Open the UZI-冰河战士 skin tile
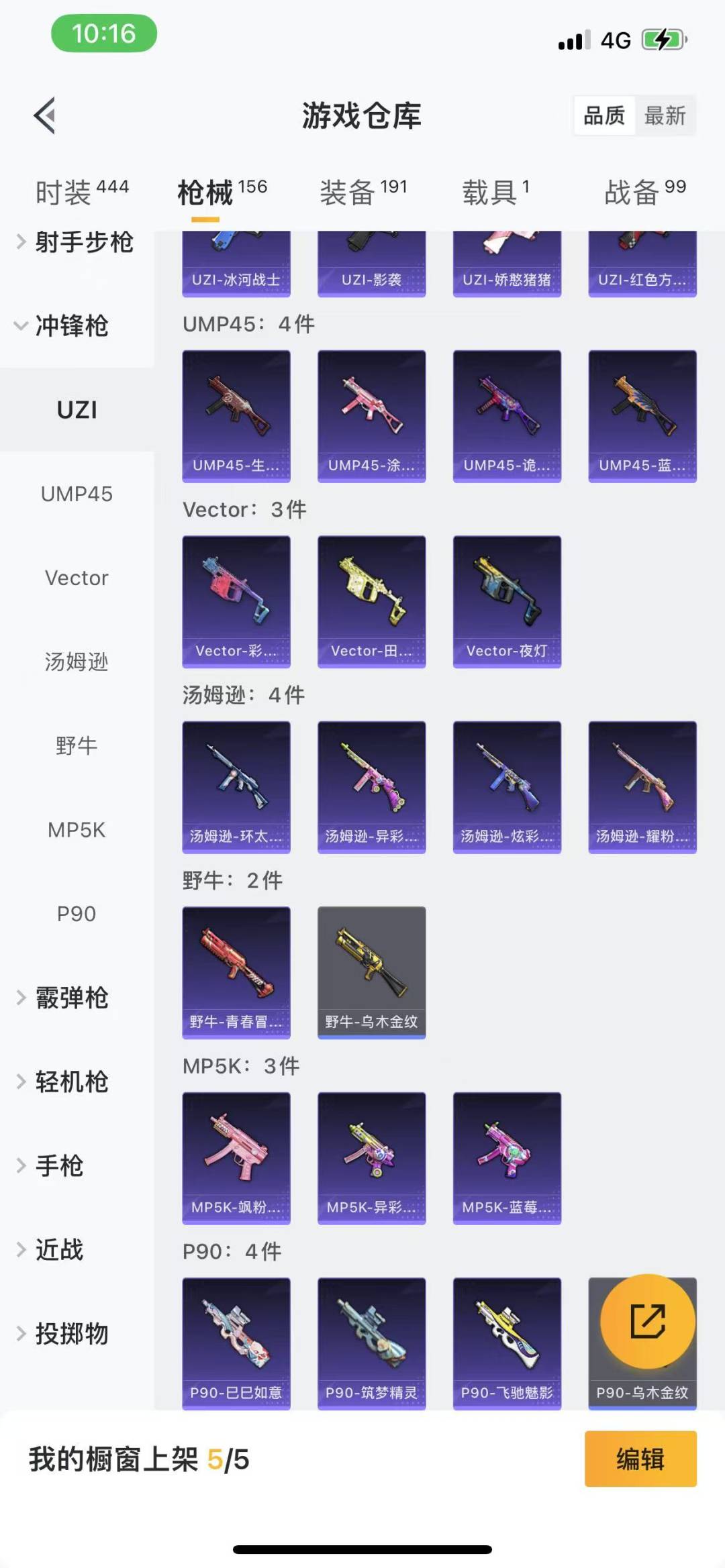 pos(236,265)
